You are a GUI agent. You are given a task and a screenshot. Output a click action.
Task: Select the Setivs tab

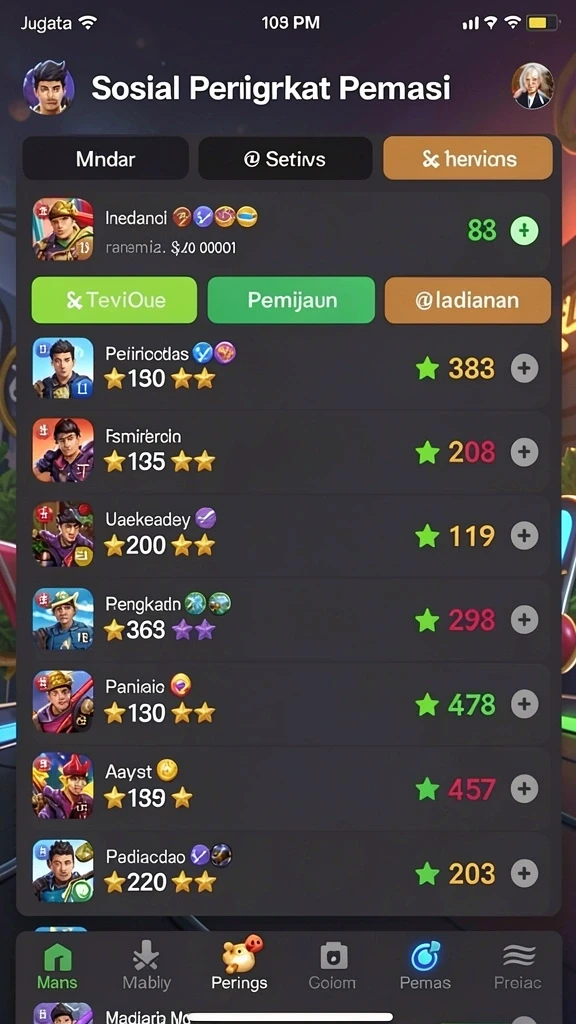[x=285, y=158]
